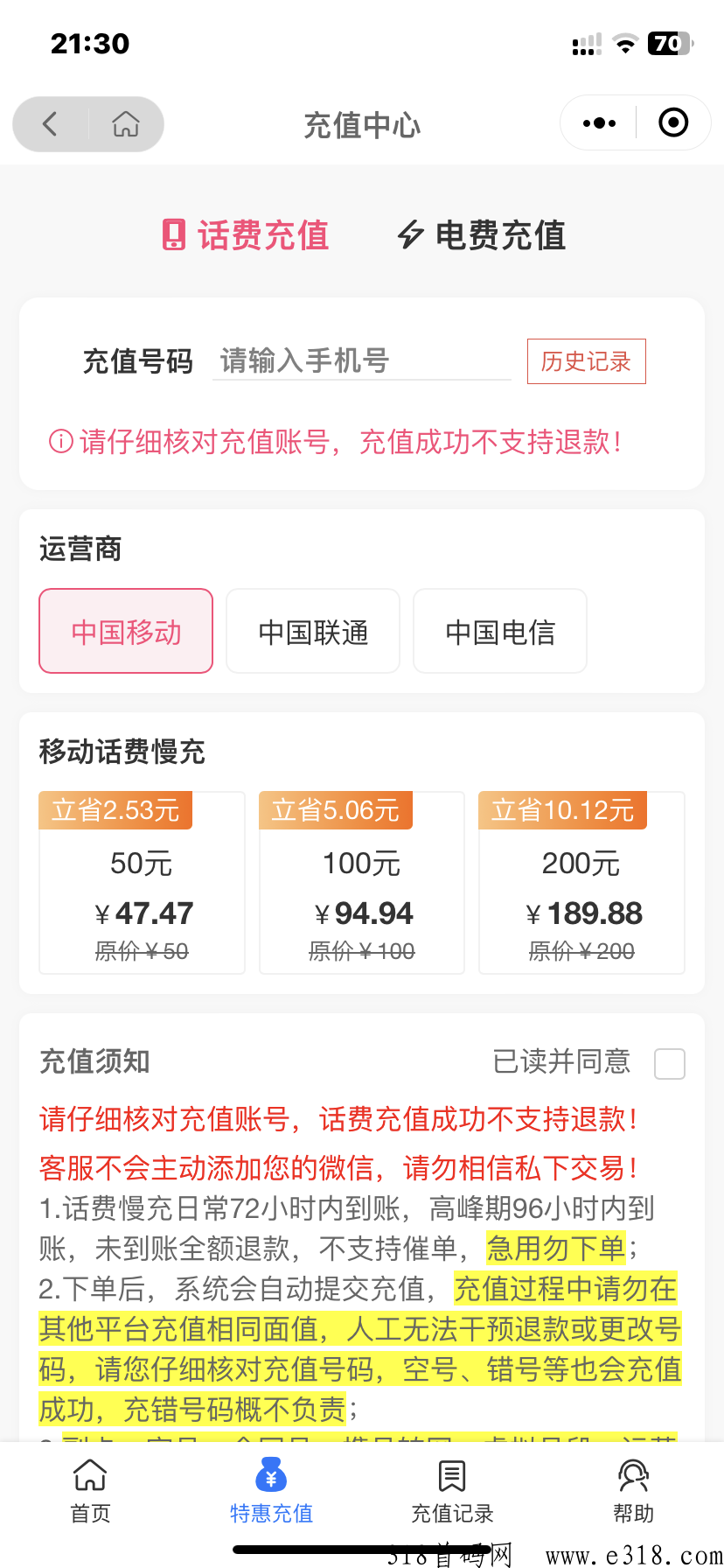Switch to the 电费充值 tab

482,235
